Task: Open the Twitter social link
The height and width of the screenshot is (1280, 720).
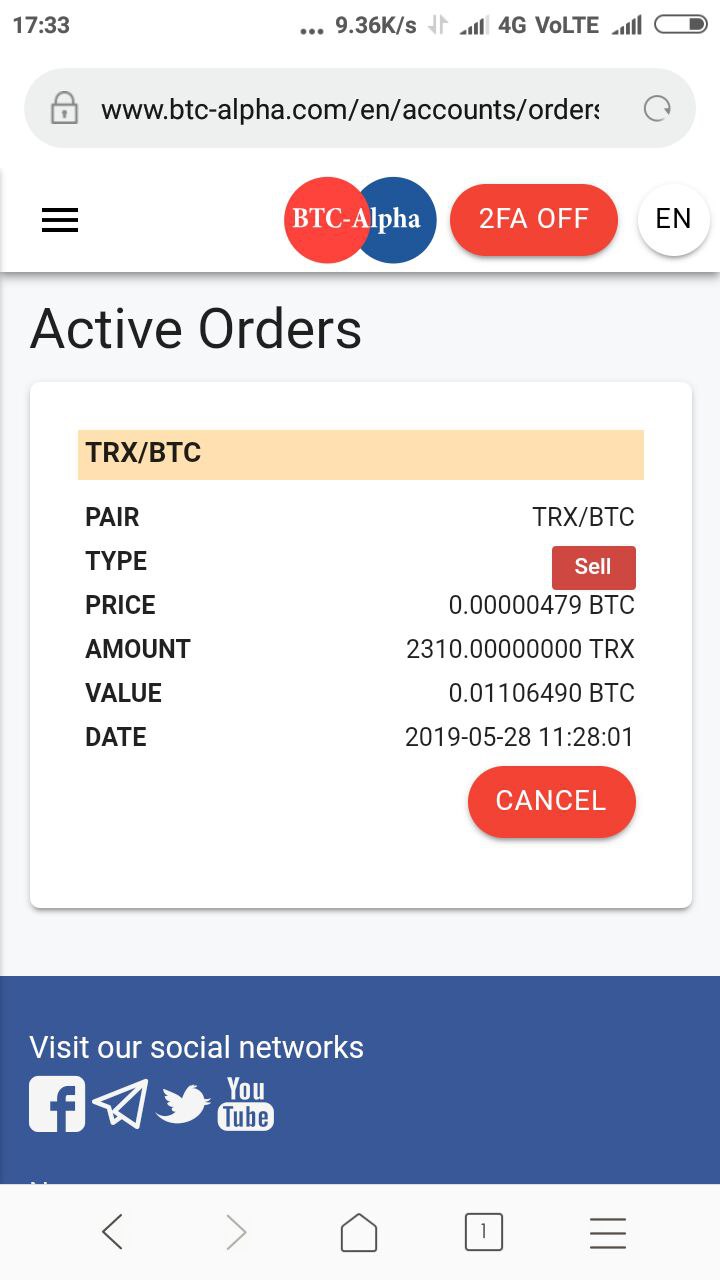Action: 183,1104
